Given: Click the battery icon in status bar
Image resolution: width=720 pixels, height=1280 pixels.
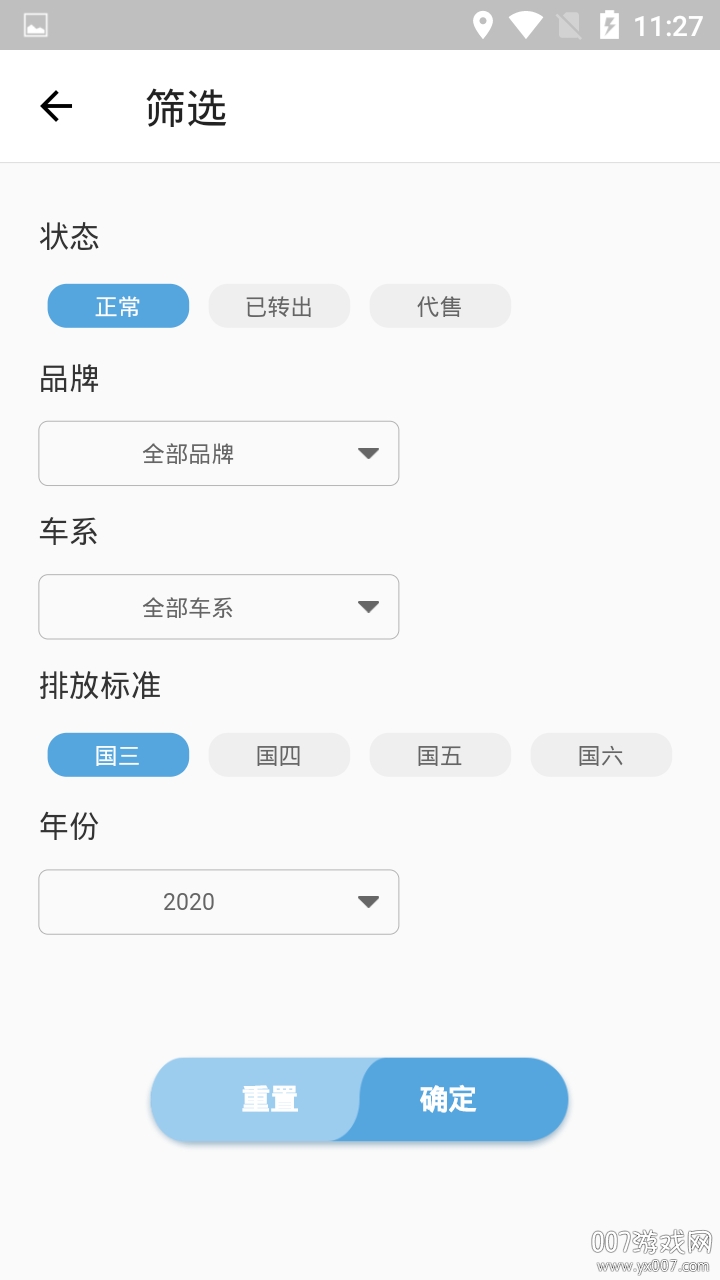Looking at the screenshot, I should 608,26.
